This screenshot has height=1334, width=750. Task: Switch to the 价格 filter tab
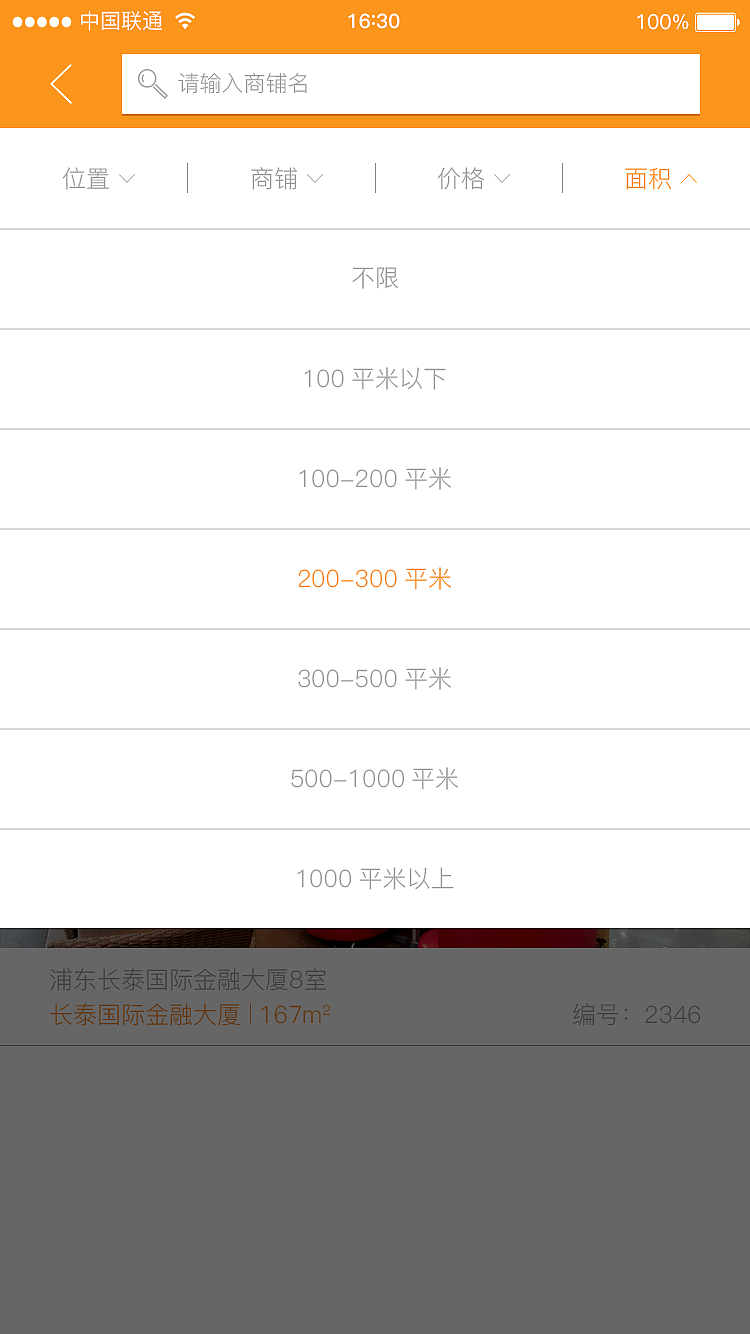click(x=472, y=178)
